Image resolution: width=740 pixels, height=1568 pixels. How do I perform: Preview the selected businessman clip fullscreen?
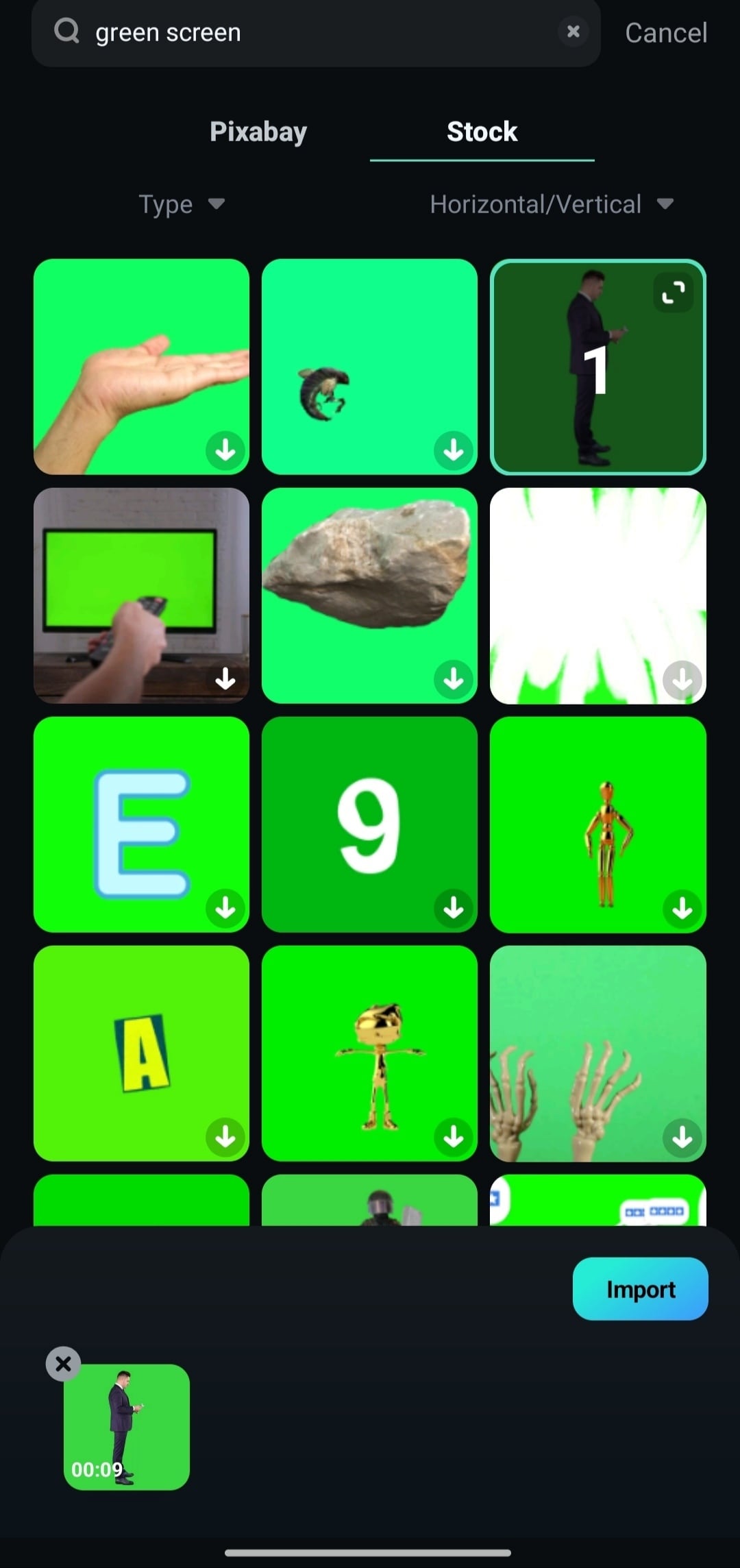tap(673, 293)
